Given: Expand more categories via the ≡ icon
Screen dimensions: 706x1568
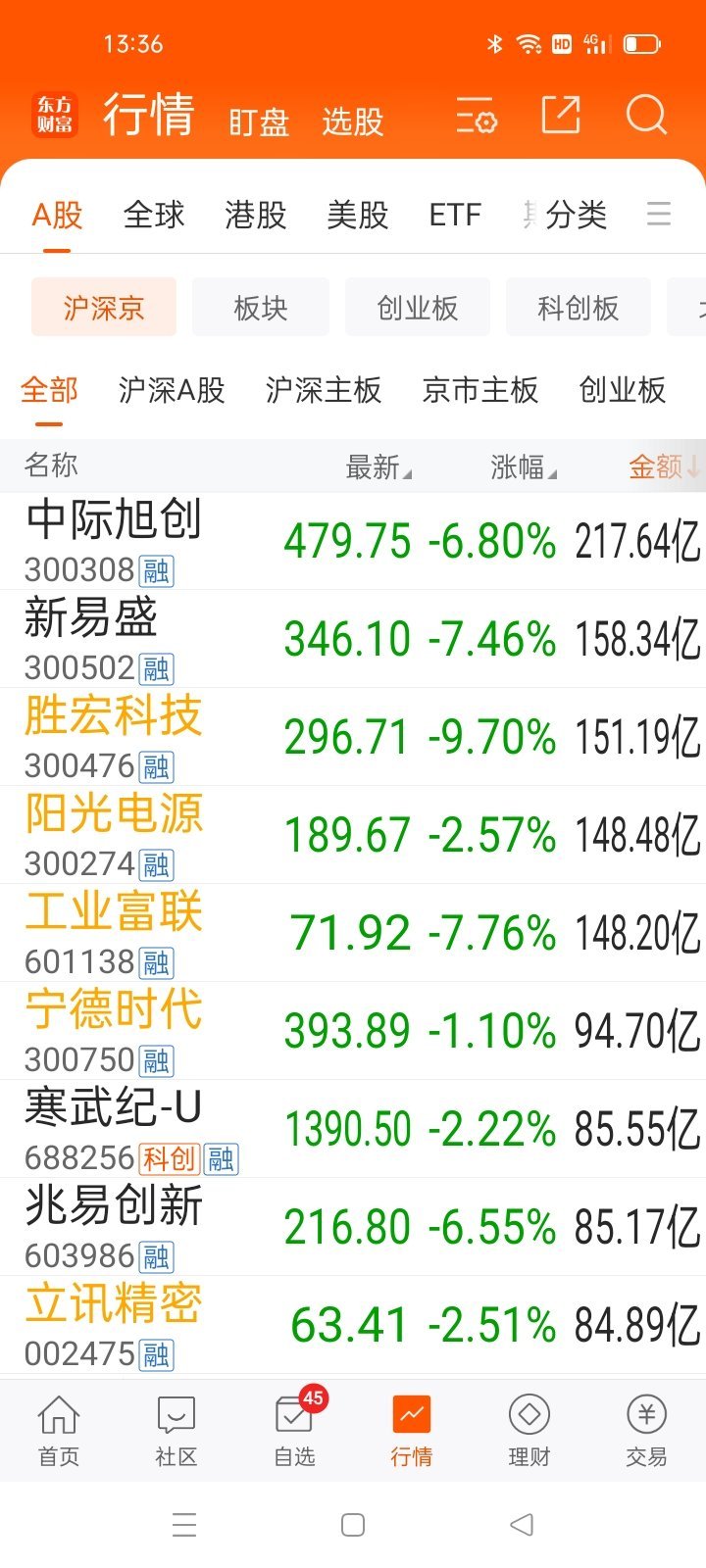Looking at the screenshot, I should [x=659, y=216].
